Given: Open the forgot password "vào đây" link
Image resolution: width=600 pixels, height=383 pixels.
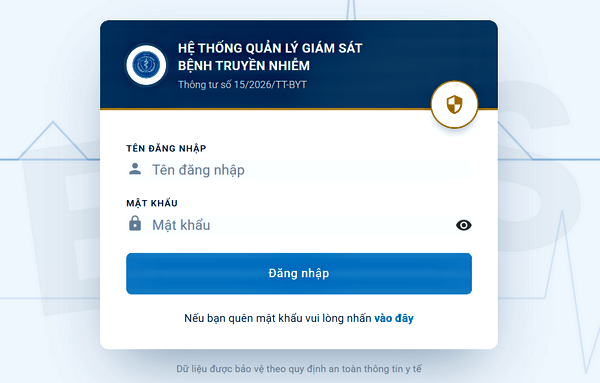Looking at the screenshot, I should coord(394,318).
